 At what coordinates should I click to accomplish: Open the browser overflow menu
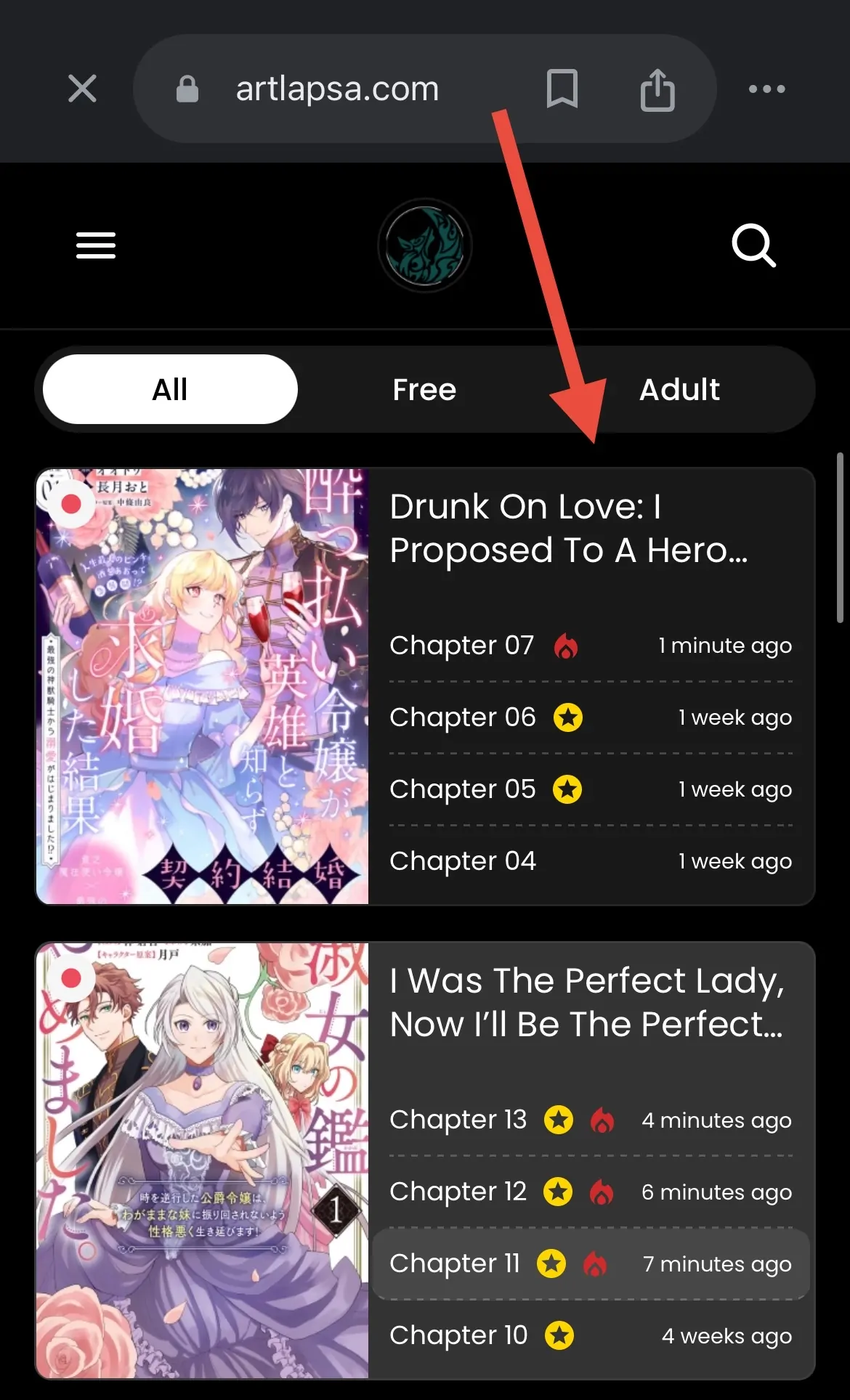[x=766, y=89]
